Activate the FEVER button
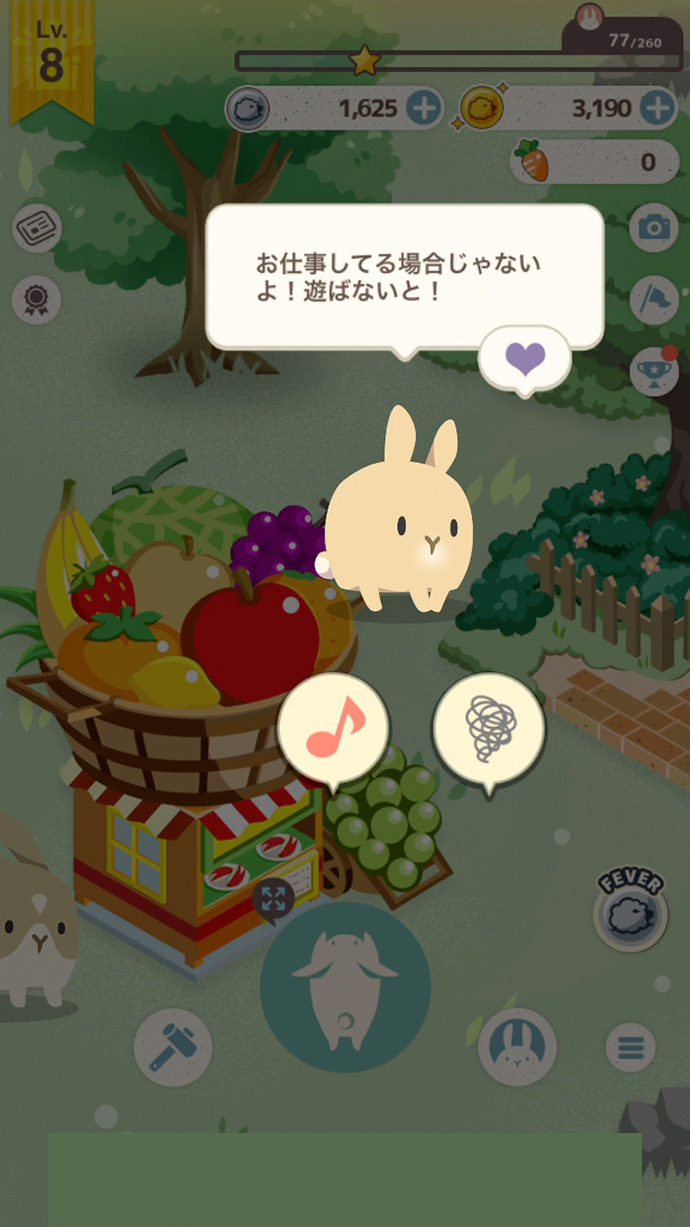 click(630, 911)
